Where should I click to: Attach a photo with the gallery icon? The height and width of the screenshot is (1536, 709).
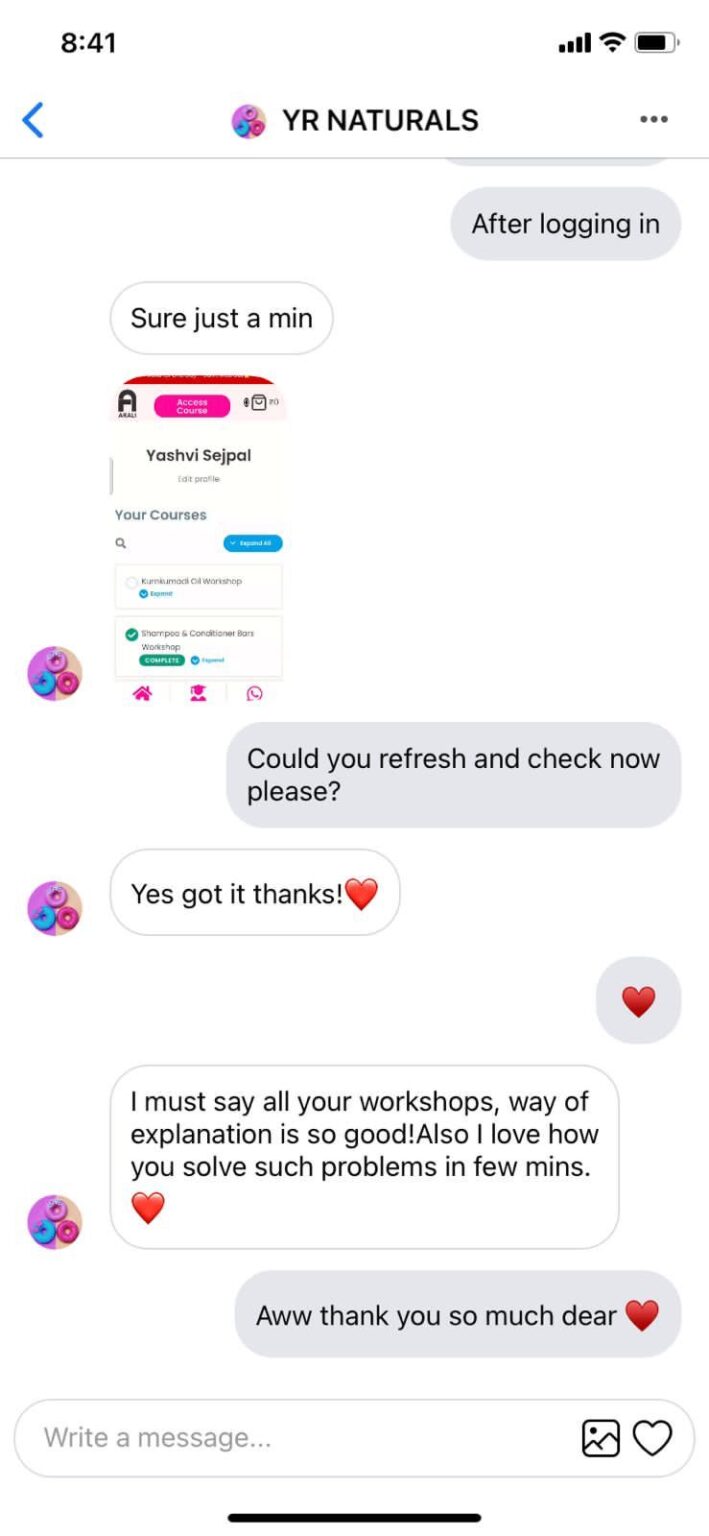[600, 1438]
